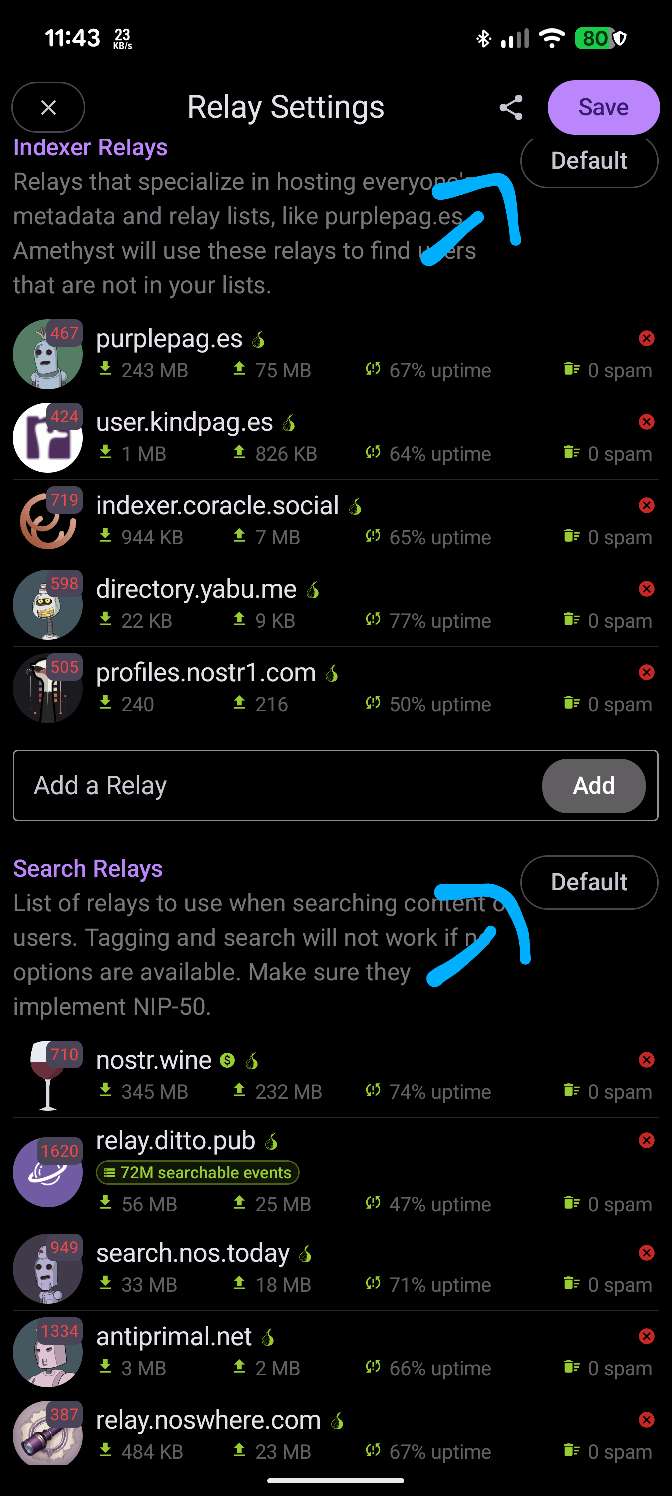Remove the purplepag.es relay

click(x=646, y=339)
